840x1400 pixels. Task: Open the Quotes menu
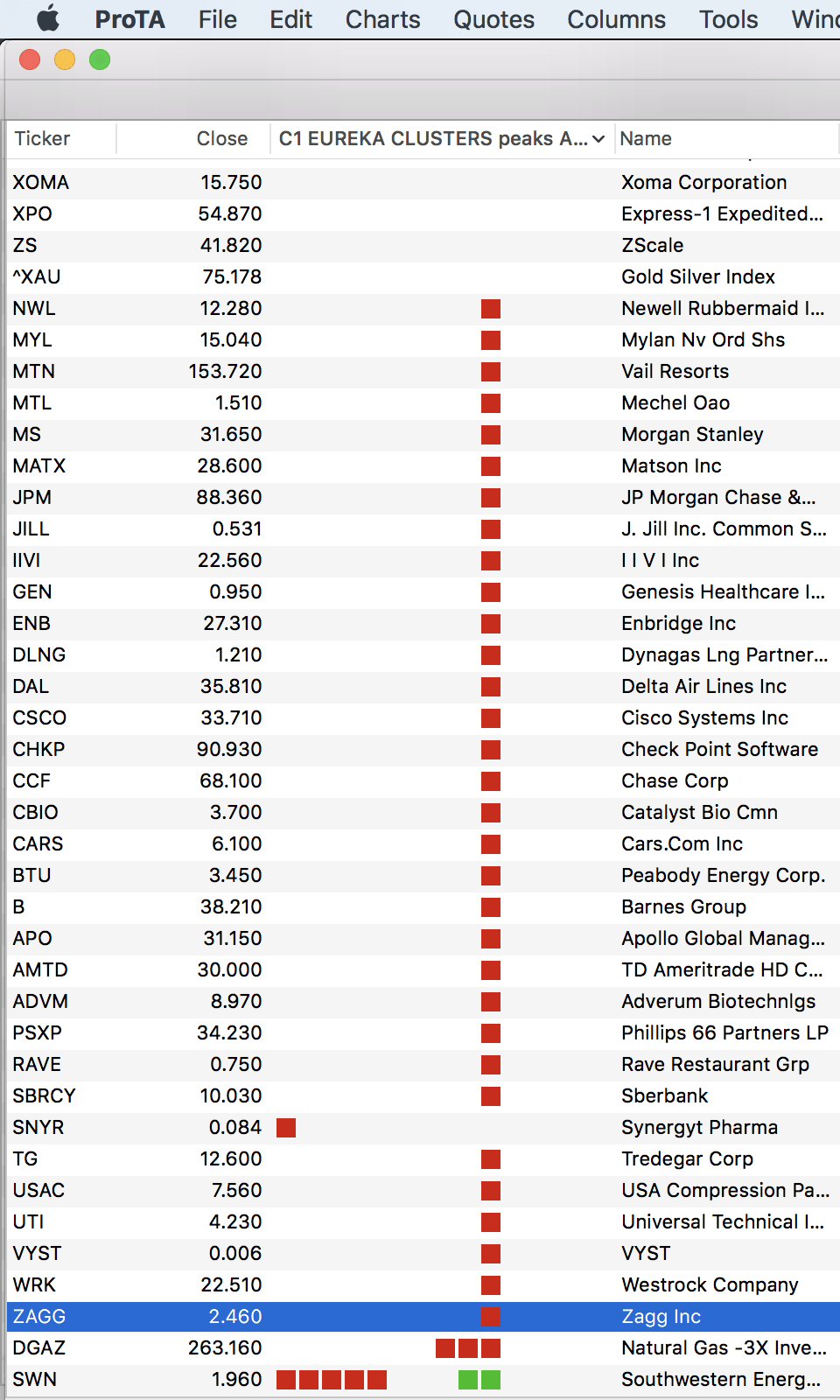[x=493, y=19]
